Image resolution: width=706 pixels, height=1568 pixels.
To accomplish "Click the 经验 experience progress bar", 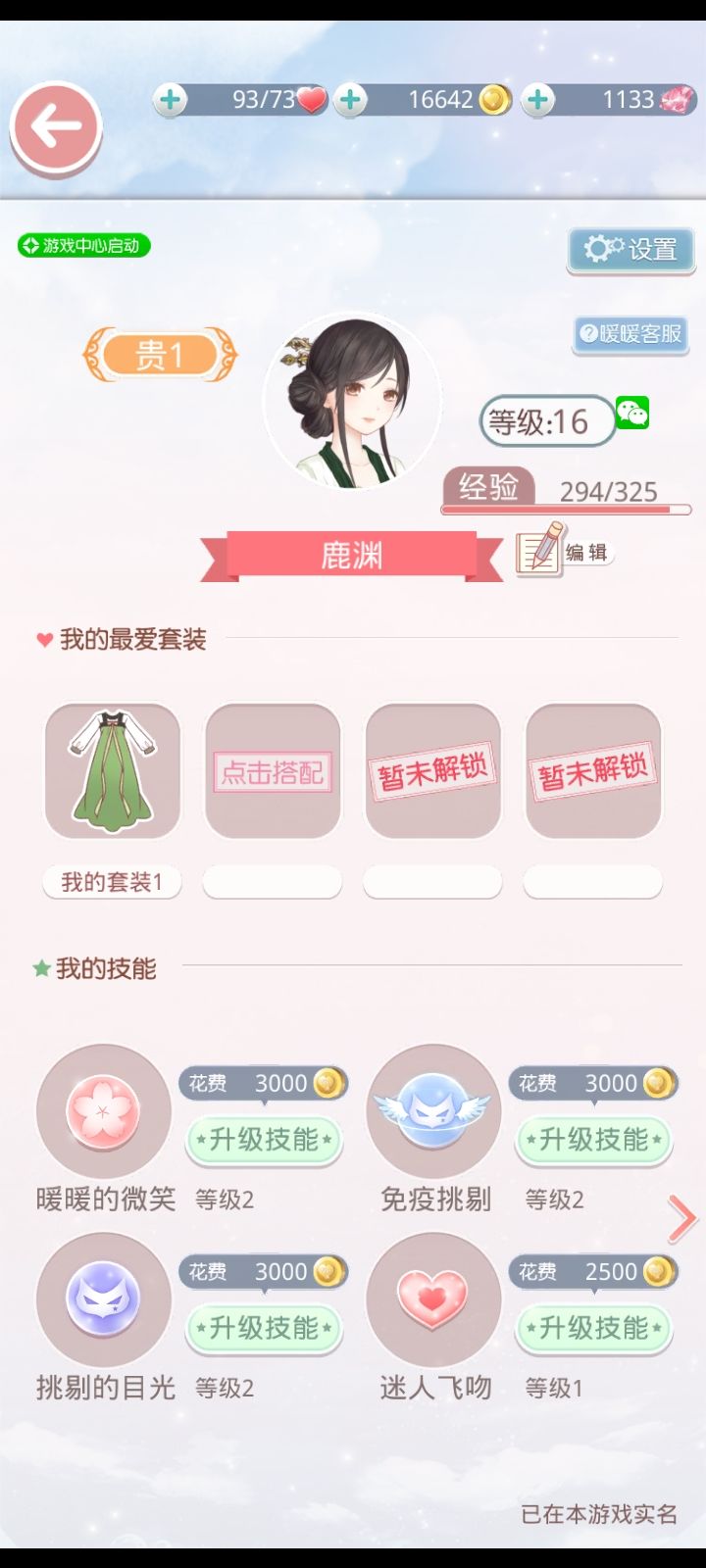I will tap(569, 510).
